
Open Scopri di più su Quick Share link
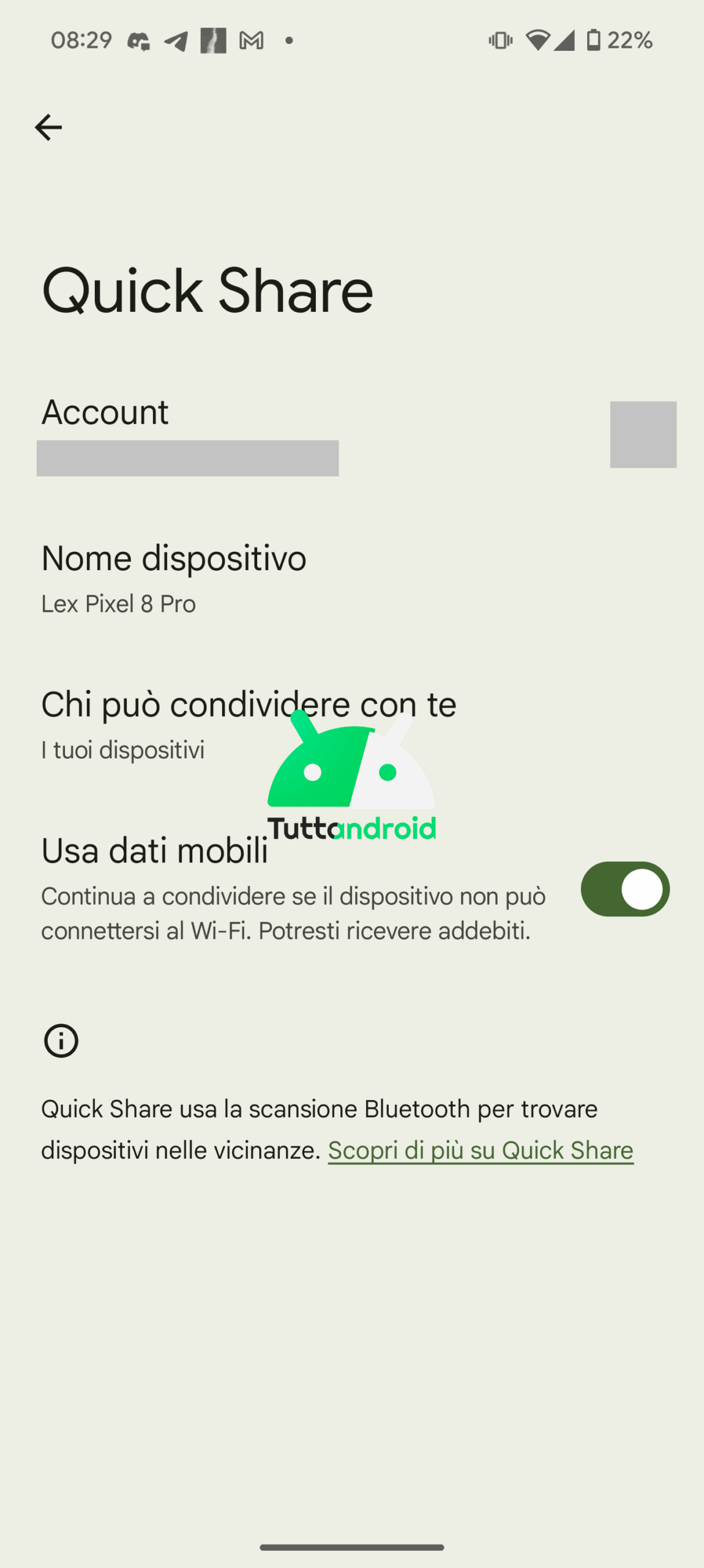(481, 1150)
